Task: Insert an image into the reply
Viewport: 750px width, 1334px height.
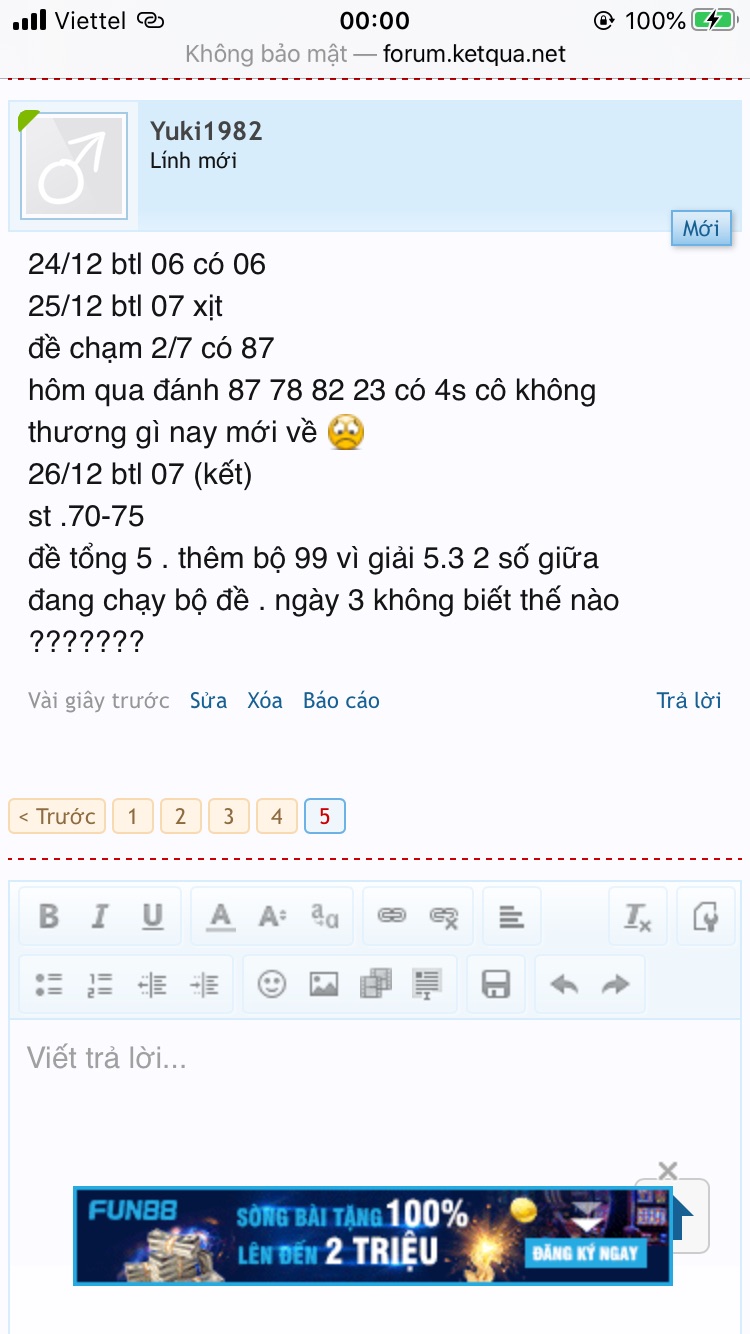Action: tap(323, 984)
